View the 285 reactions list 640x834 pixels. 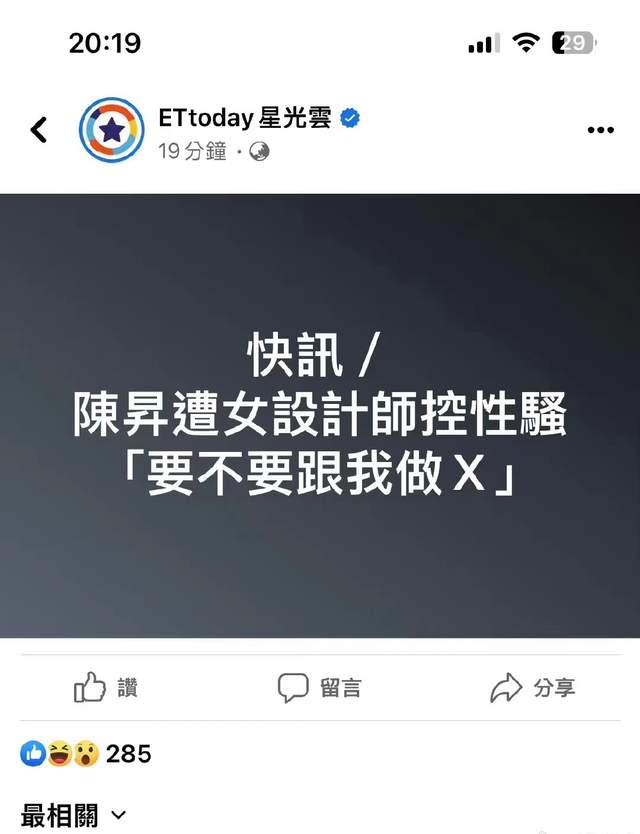tap(86, 753)
